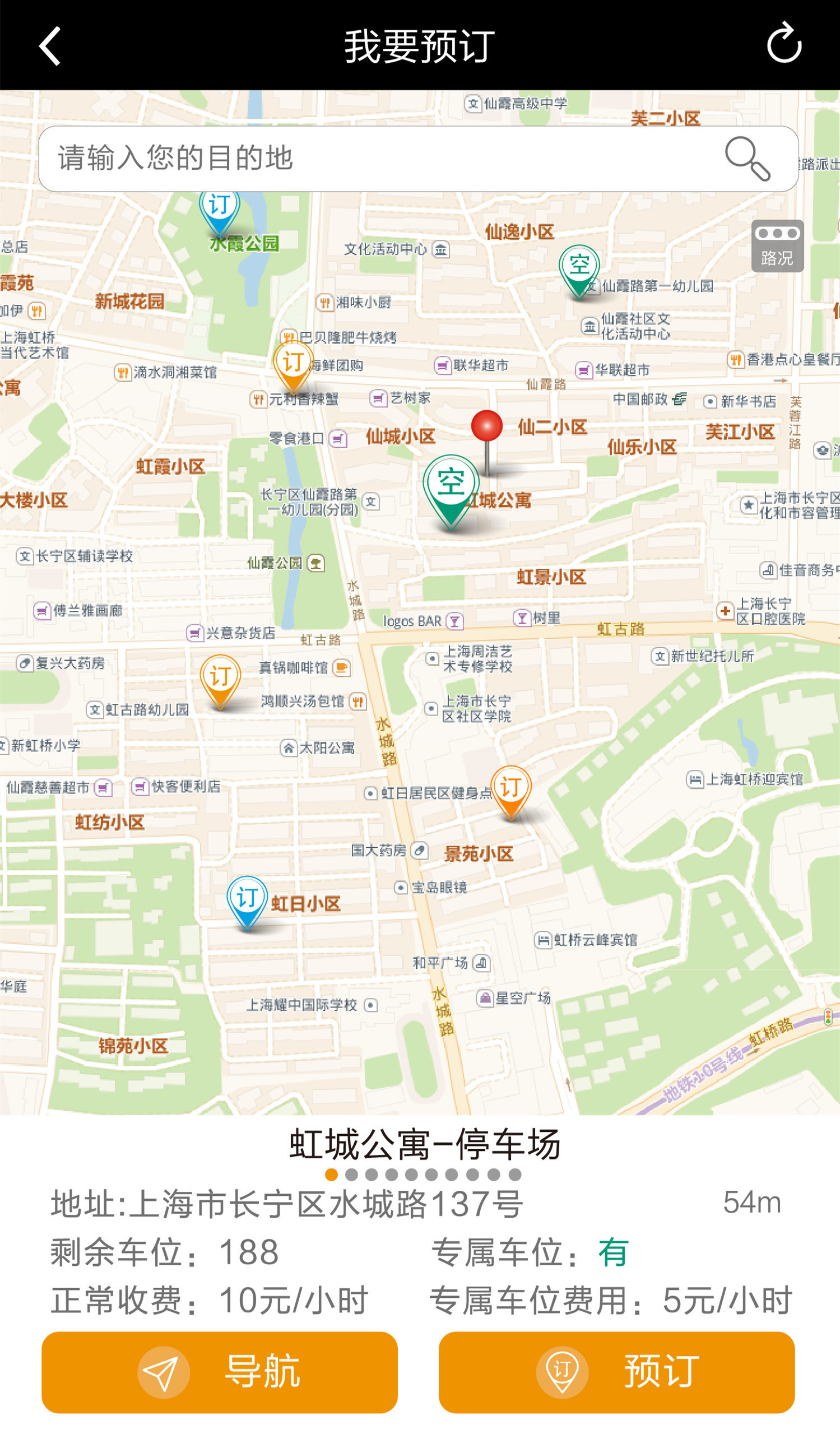The width and height of the screenshot is (840, 1439).
Task: Tap 预订 to reserve a parking space
Action: [x=616, y=1372]
